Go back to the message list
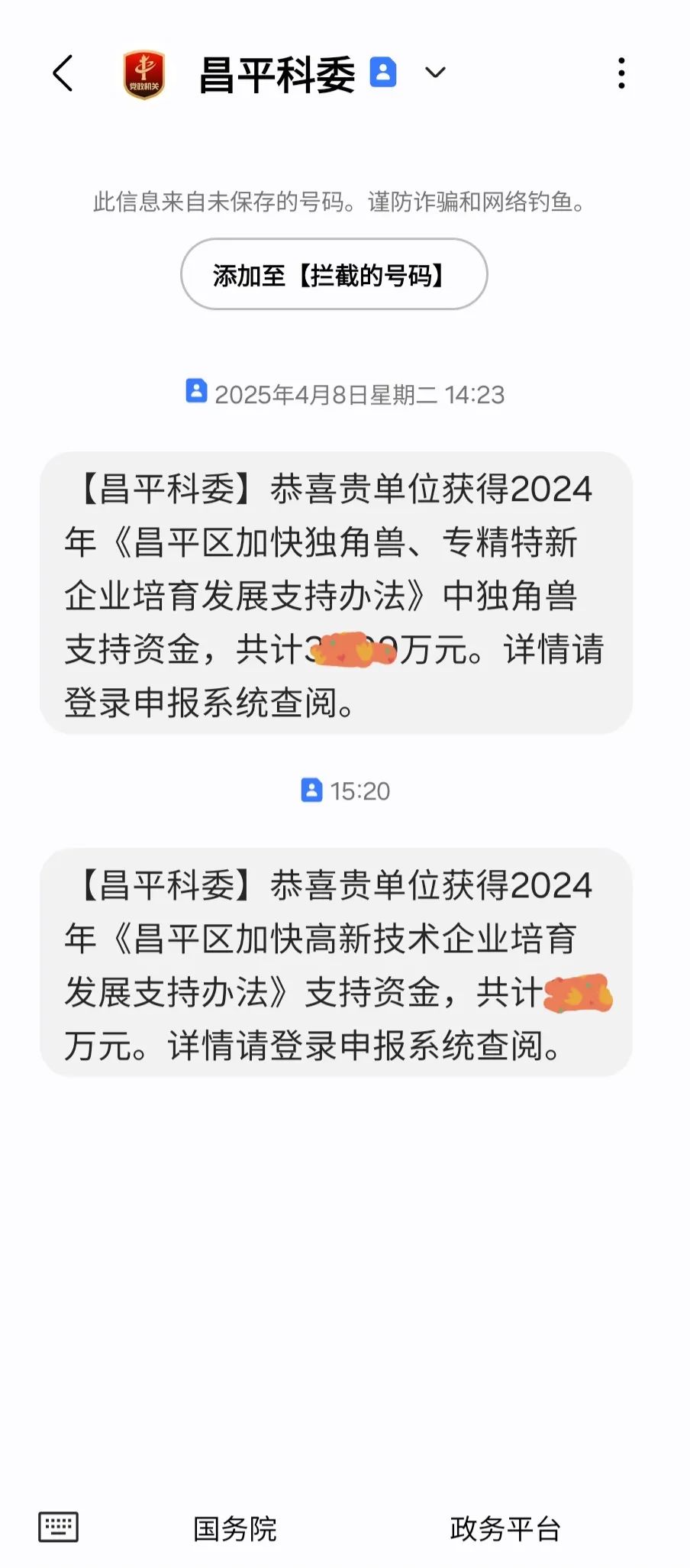The height and width of the screenshot is (1568, 690). (63, 73)
